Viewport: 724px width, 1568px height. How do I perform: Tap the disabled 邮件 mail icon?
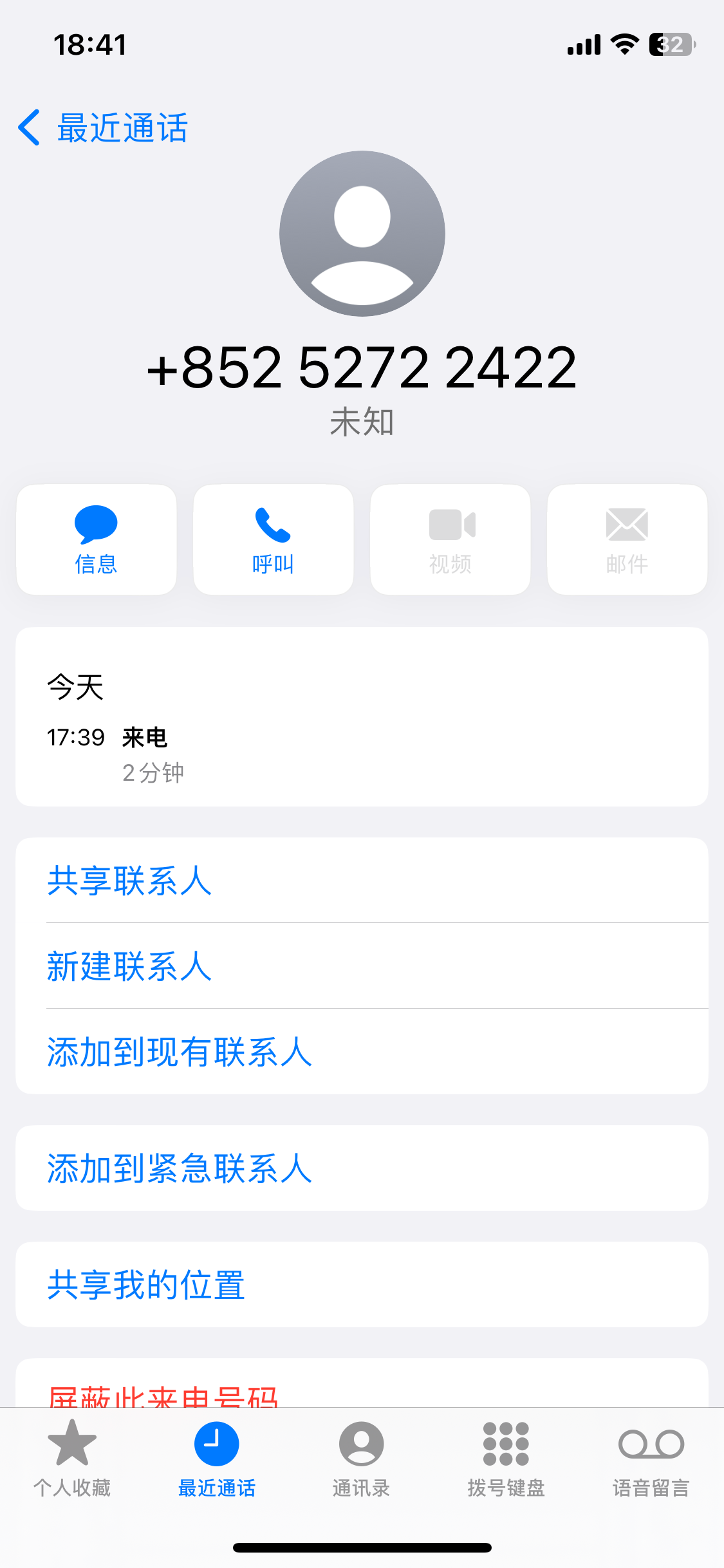click(626, 539)
